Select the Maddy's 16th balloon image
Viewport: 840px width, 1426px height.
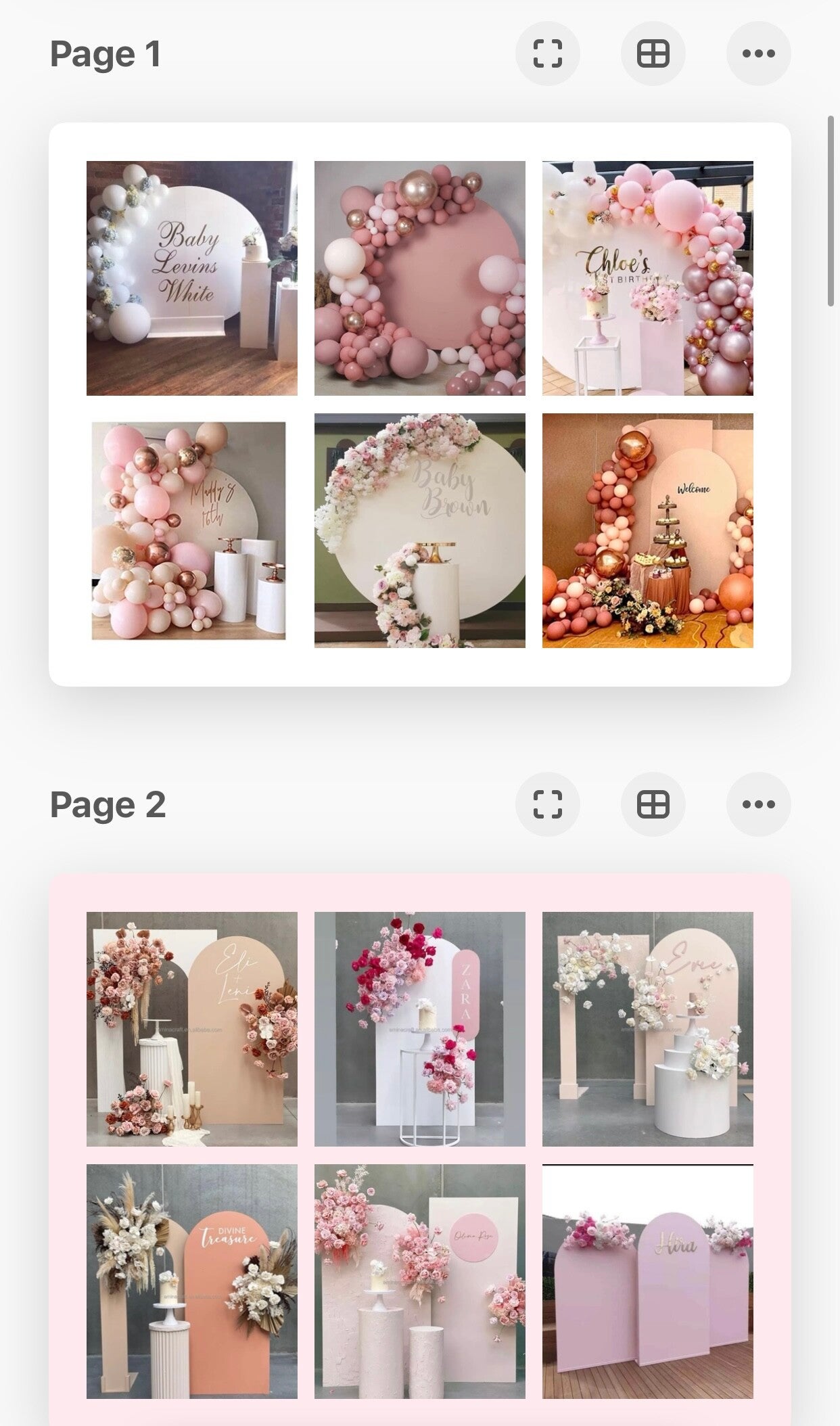point(189,530)
